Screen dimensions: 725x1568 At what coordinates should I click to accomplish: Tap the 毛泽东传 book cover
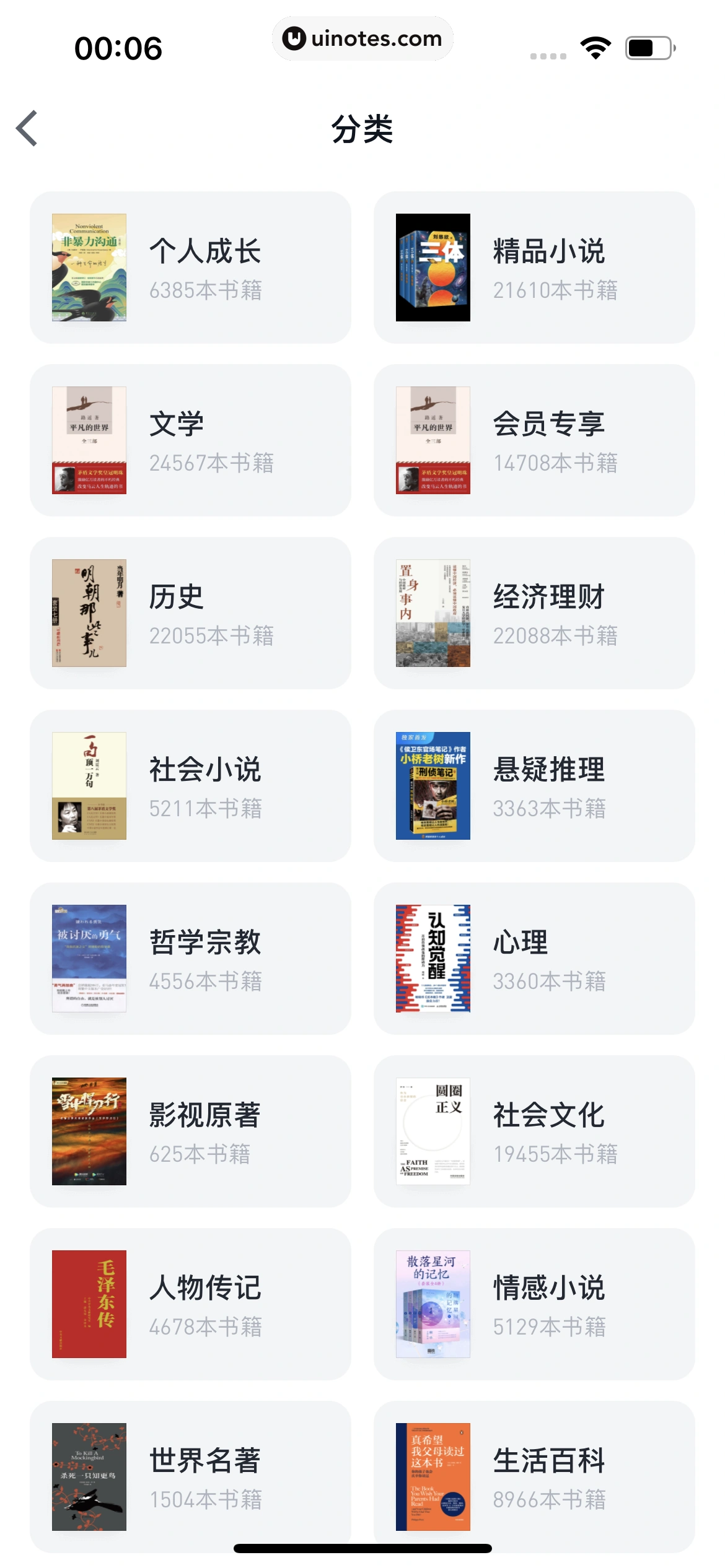[x=88, y=1304]
